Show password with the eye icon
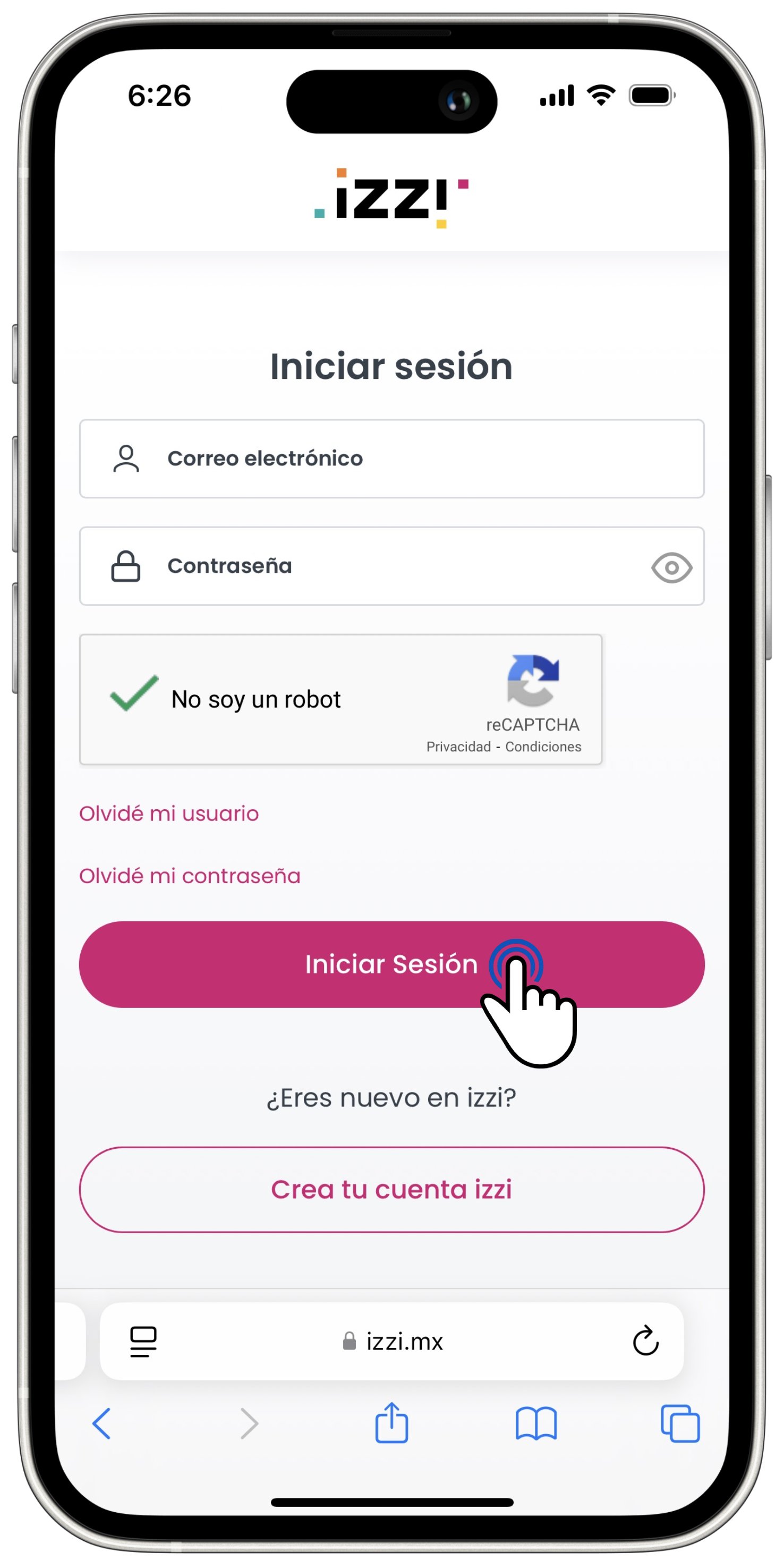The height and width of the screenshot is (1560, 784). 671,567
